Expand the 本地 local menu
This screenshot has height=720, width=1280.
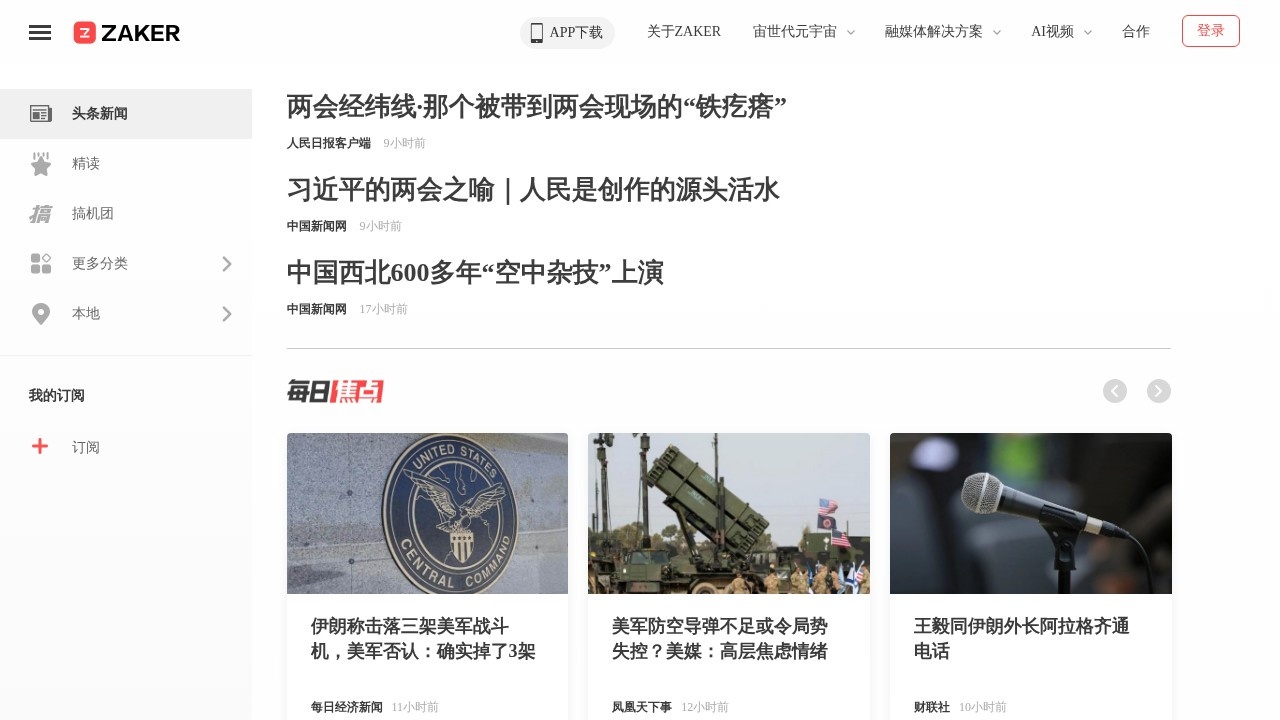click(130, 314)
